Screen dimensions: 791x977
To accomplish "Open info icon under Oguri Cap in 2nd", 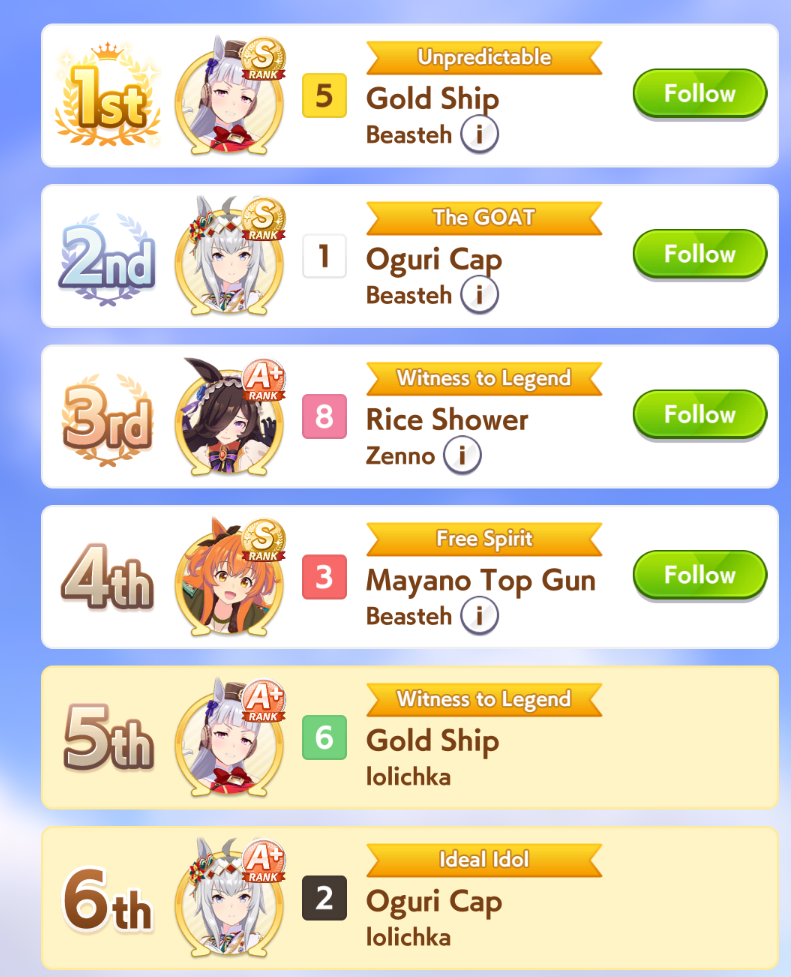I will (479, 295).
